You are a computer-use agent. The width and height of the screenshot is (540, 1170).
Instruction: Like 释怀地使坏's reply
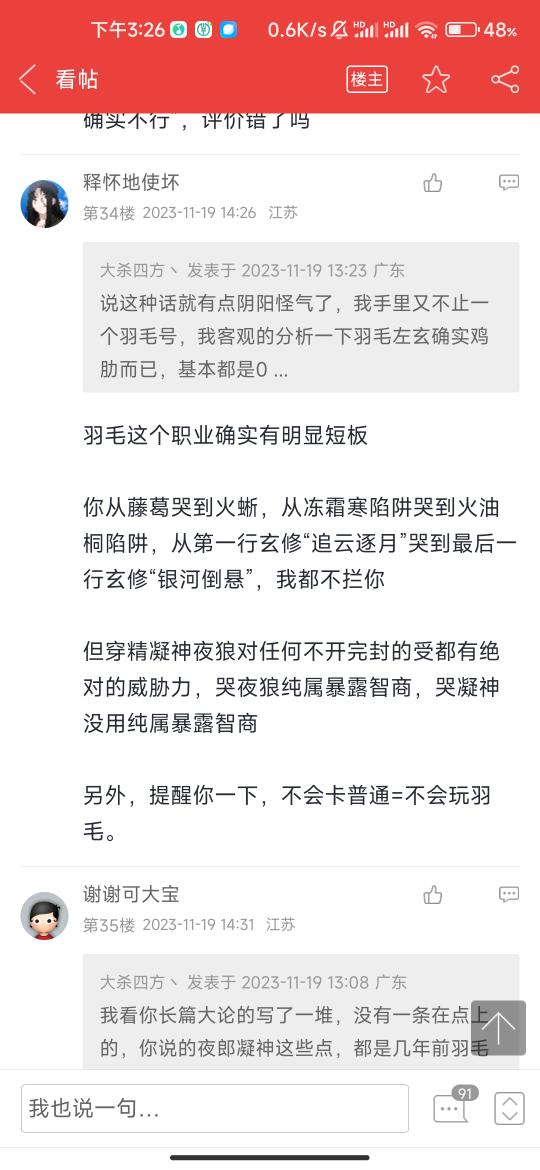pyautogui.click(x=433, y=183)
